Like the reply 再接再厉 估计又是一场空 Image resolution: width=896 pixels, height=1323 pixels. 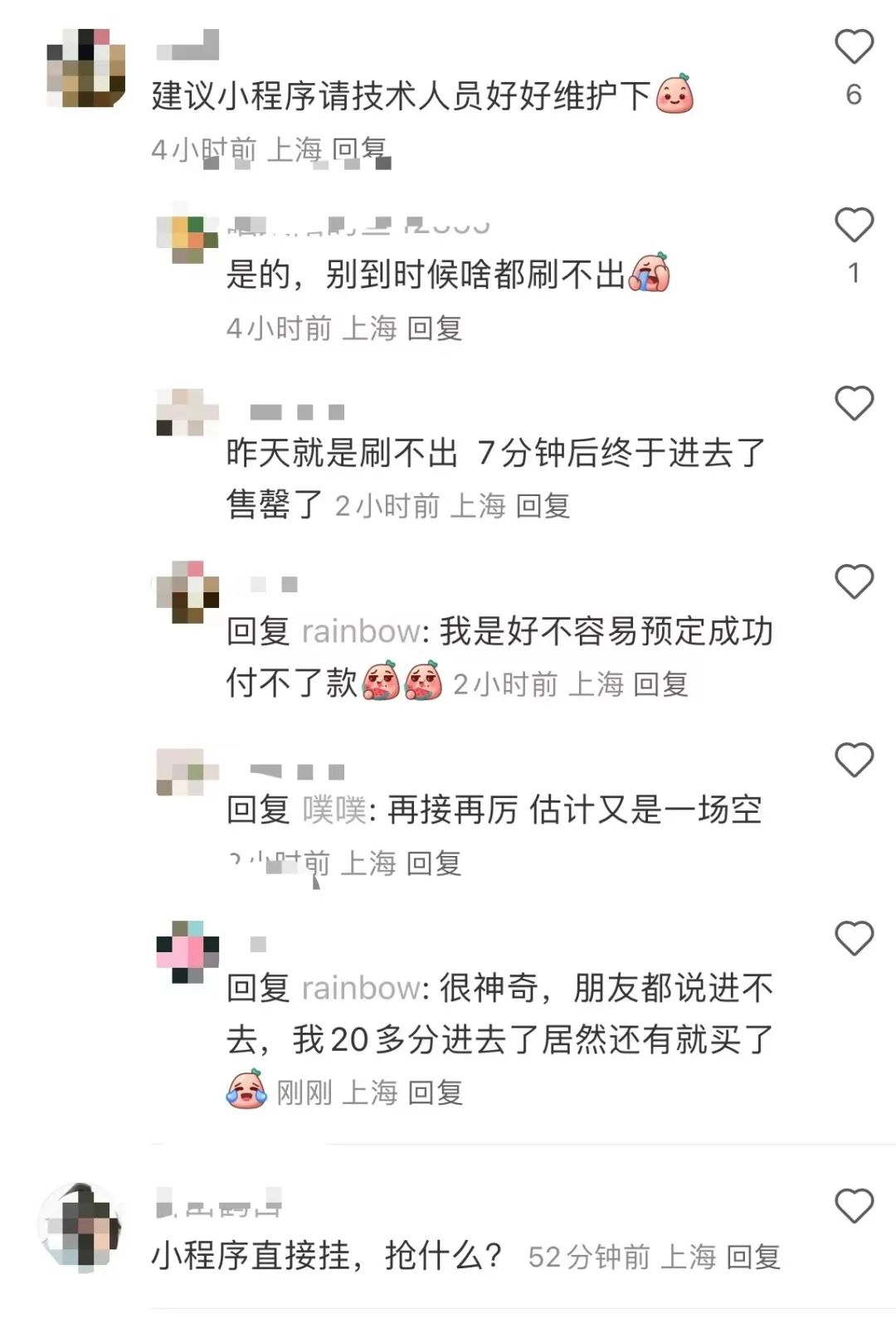click(854, 761)
